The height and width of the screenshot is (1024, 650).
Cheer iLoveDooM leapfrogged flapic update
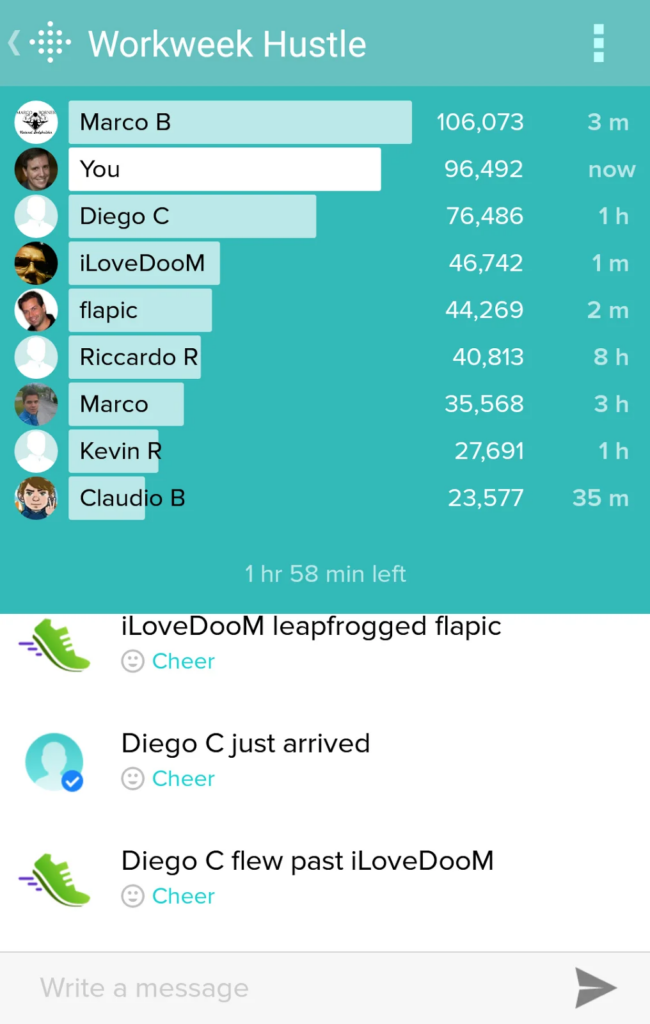click(x=170, y=661)
